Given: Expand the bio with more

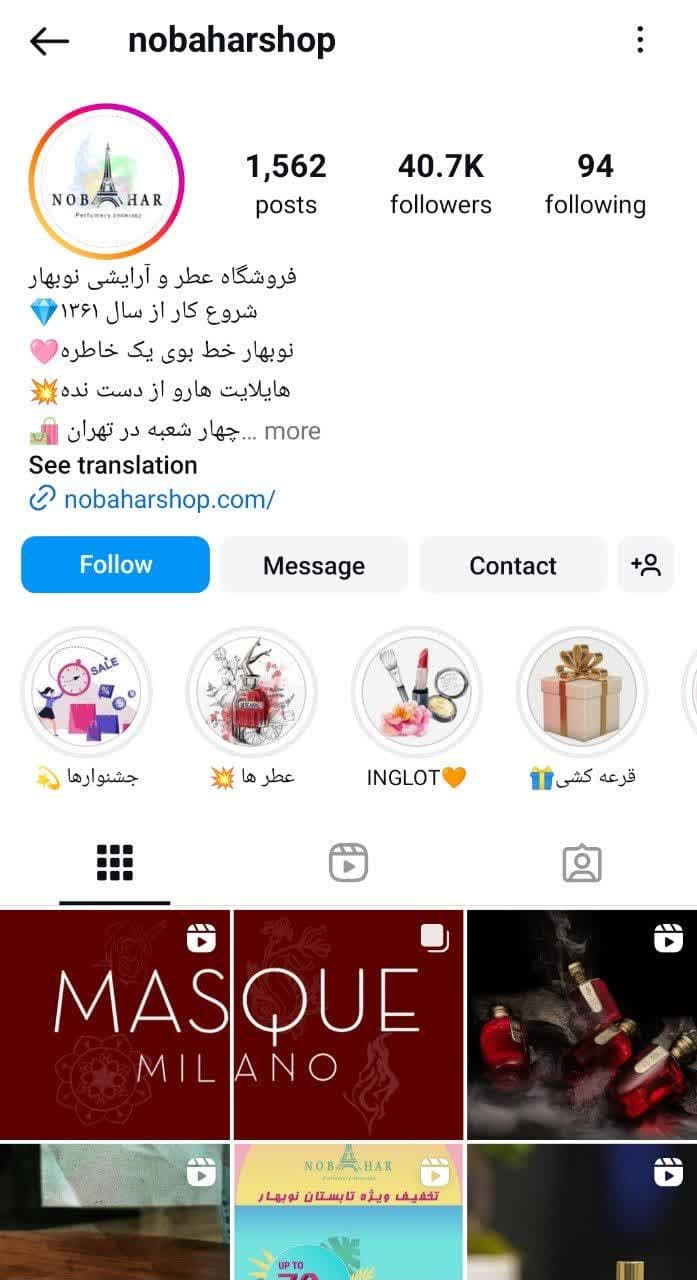Looking at the screenshot, I should (x=292, y=431).
